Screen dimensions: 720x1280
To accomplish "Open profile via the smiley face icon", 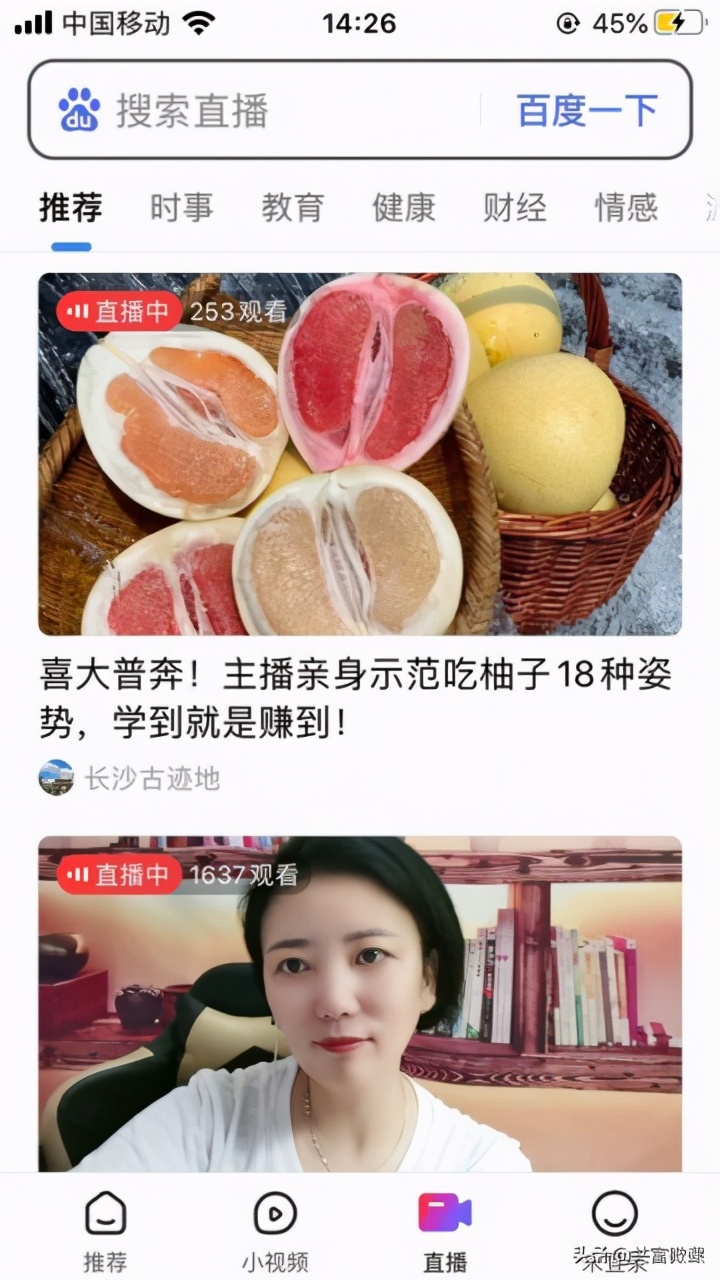I will tap(613, 1213).
